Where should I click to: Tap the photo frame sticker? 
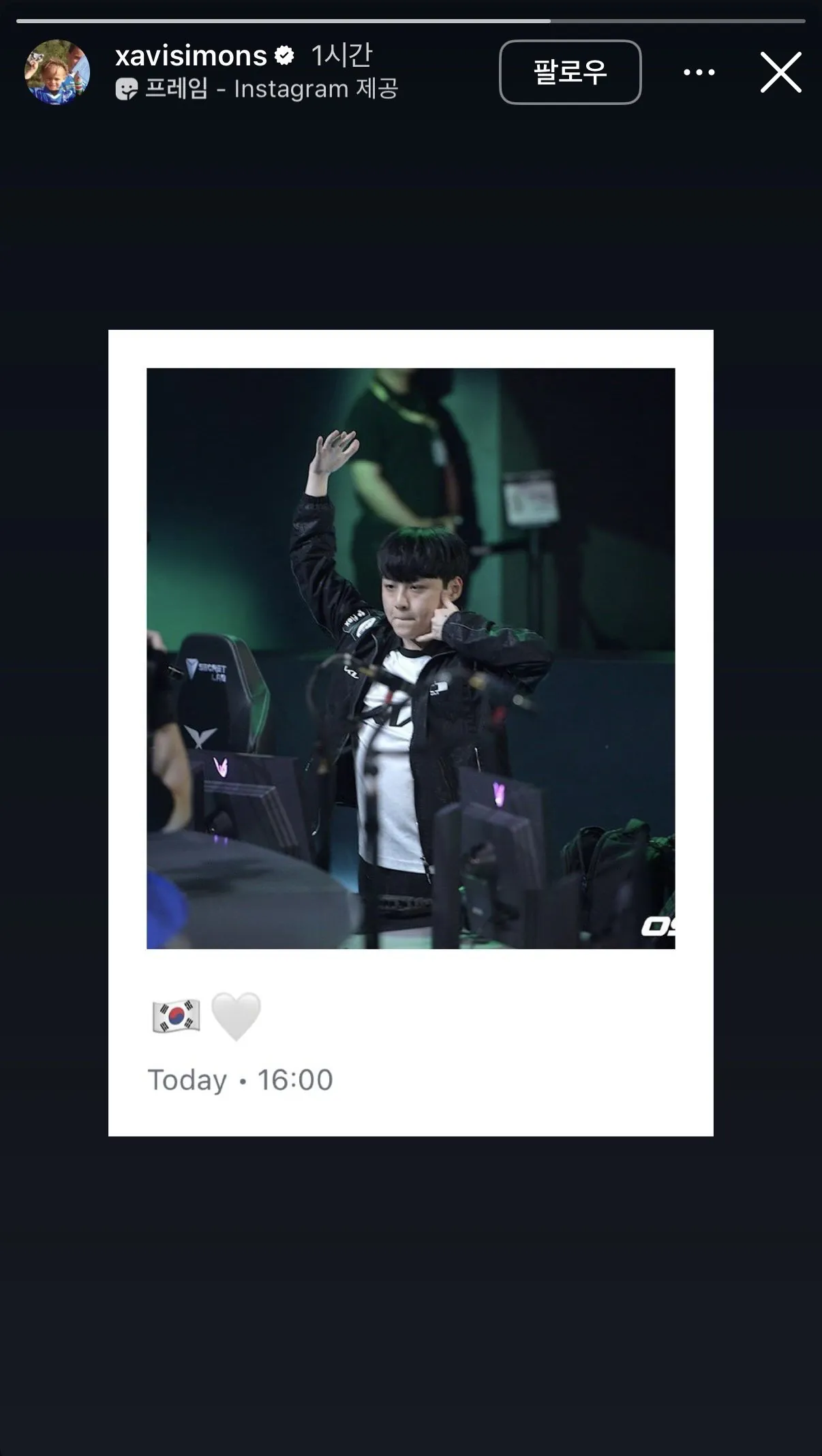coord(410,732)
